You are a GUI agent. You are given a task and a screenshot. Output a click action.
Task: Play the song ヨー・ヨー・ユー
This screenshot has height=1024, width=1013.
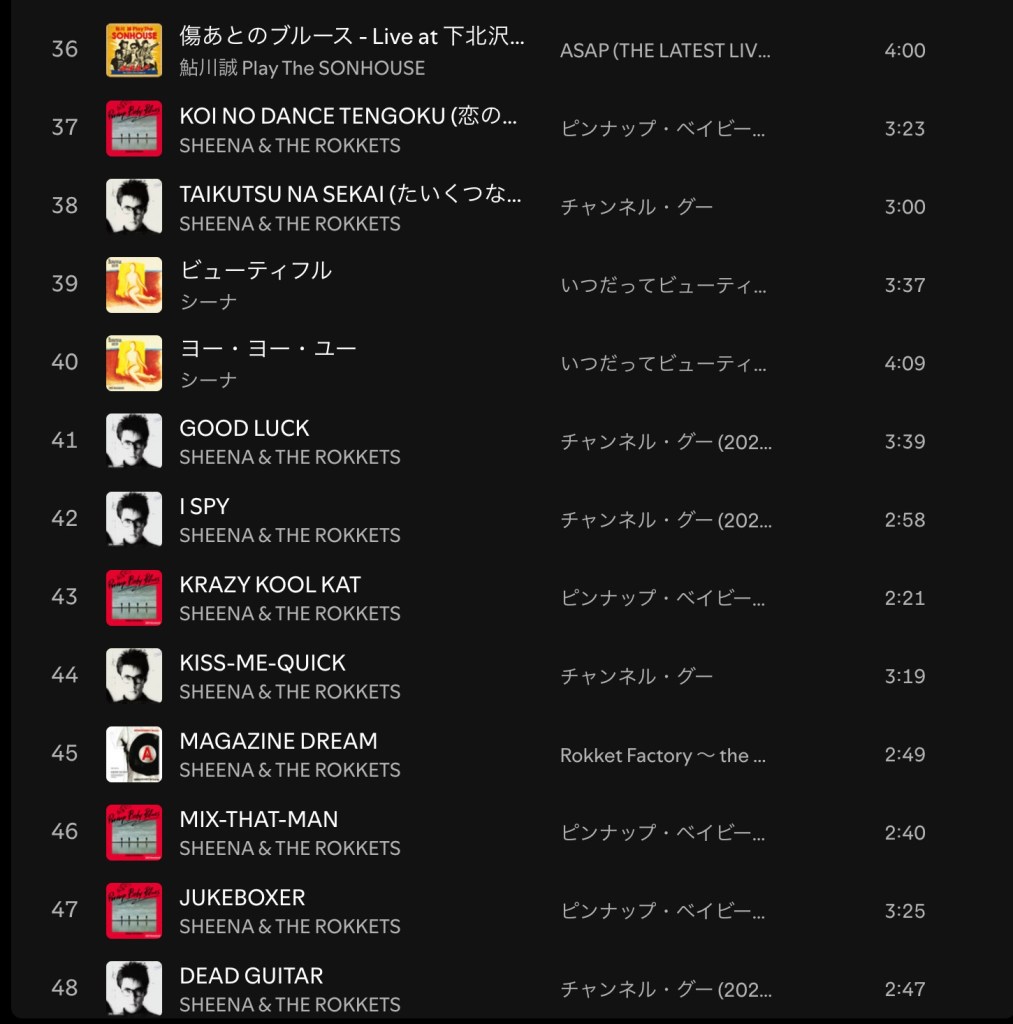click(268, 349)
